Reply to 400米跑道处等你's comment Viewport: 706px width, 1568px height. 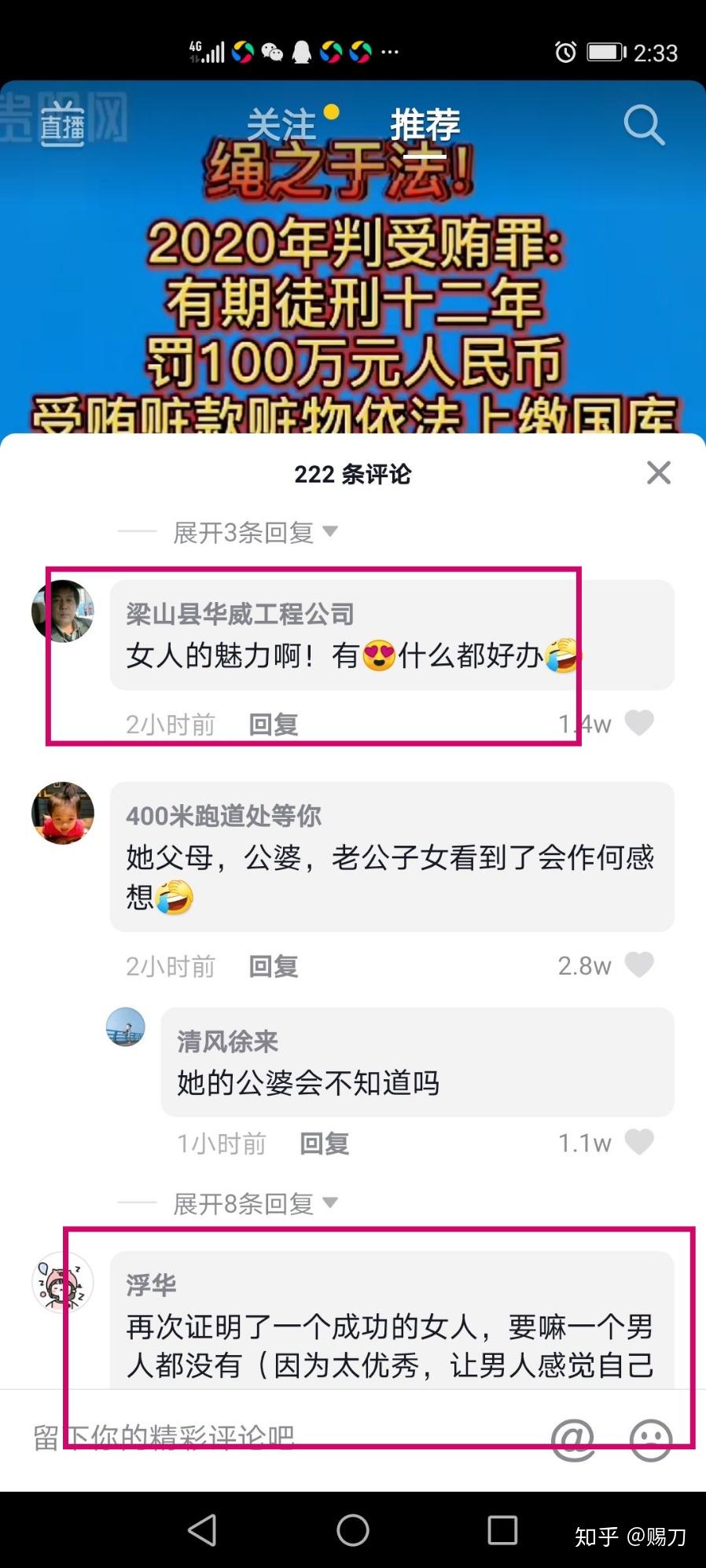(273, 966)
